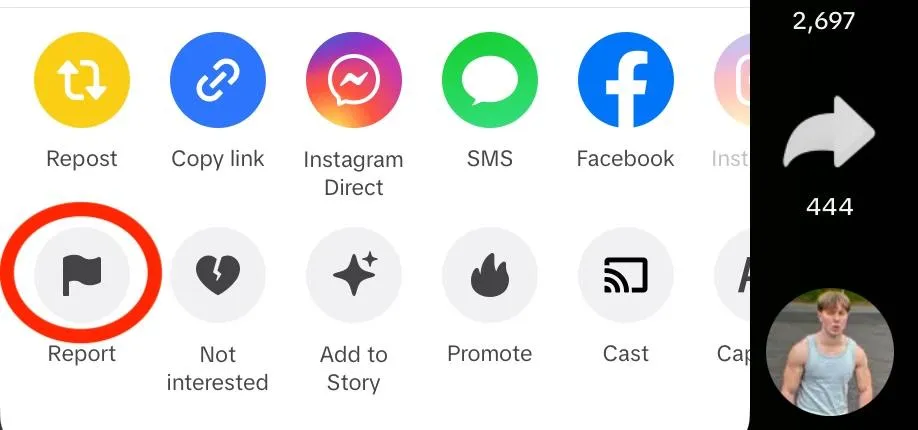
Task: Tap the share arrow above 444
Action: [828, 132]
